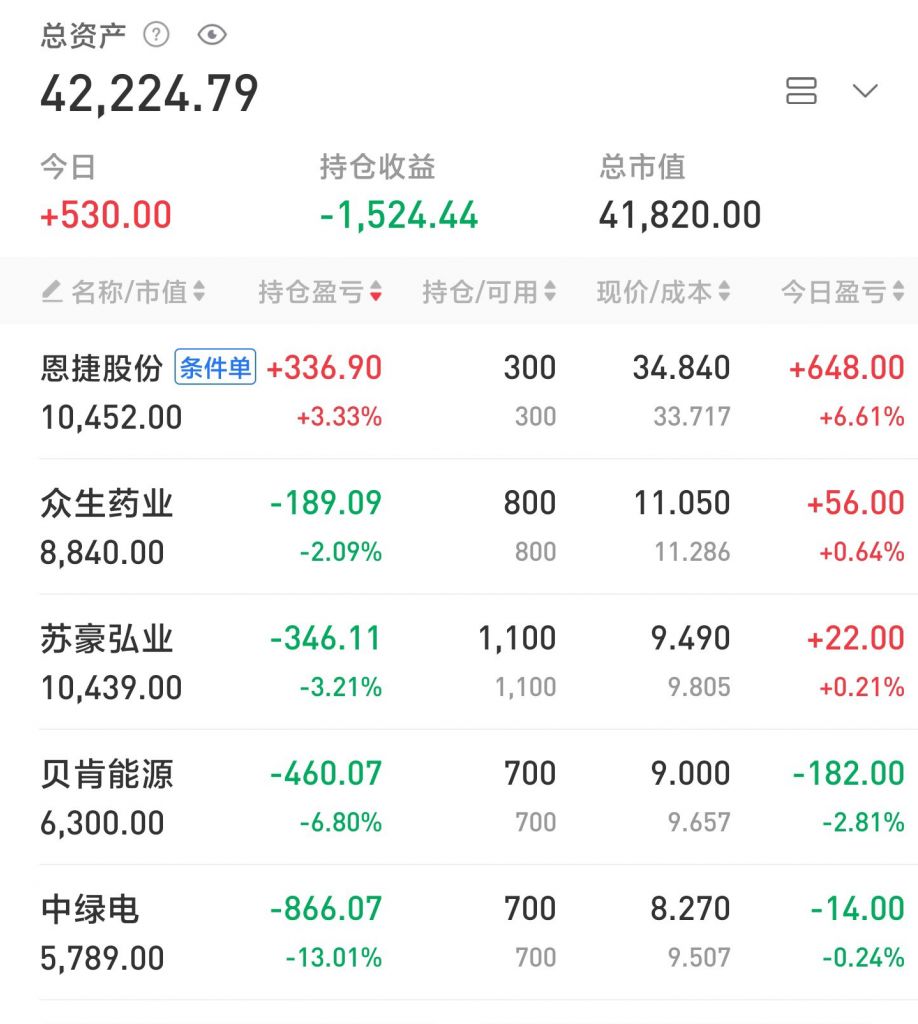Click the total assets figure 42,224.79
Image resolution: width=918 pixels, height=1024 pixels.
coord(148,93)
